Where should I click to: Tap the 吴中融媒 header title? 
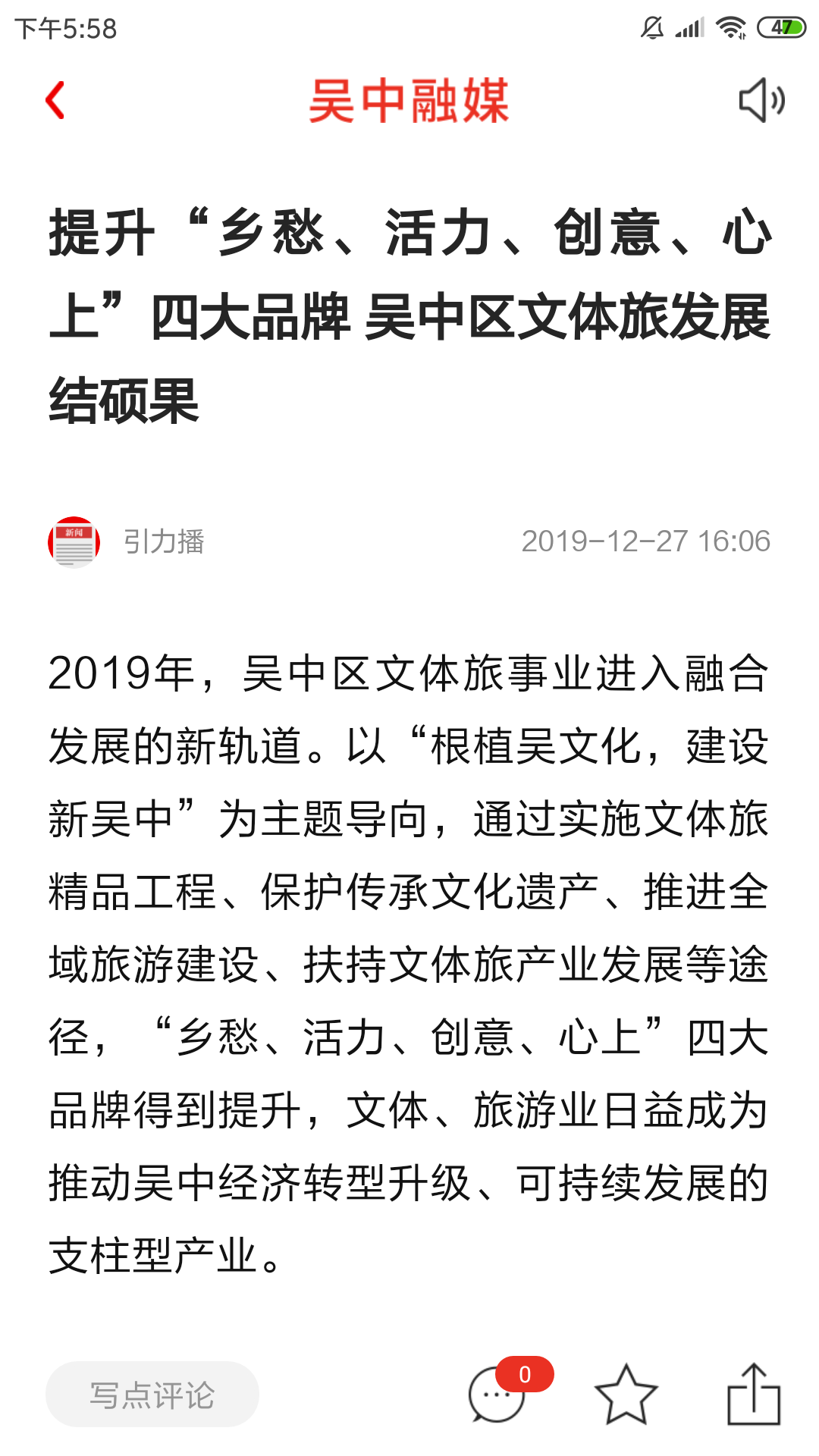tap(409, 99)
